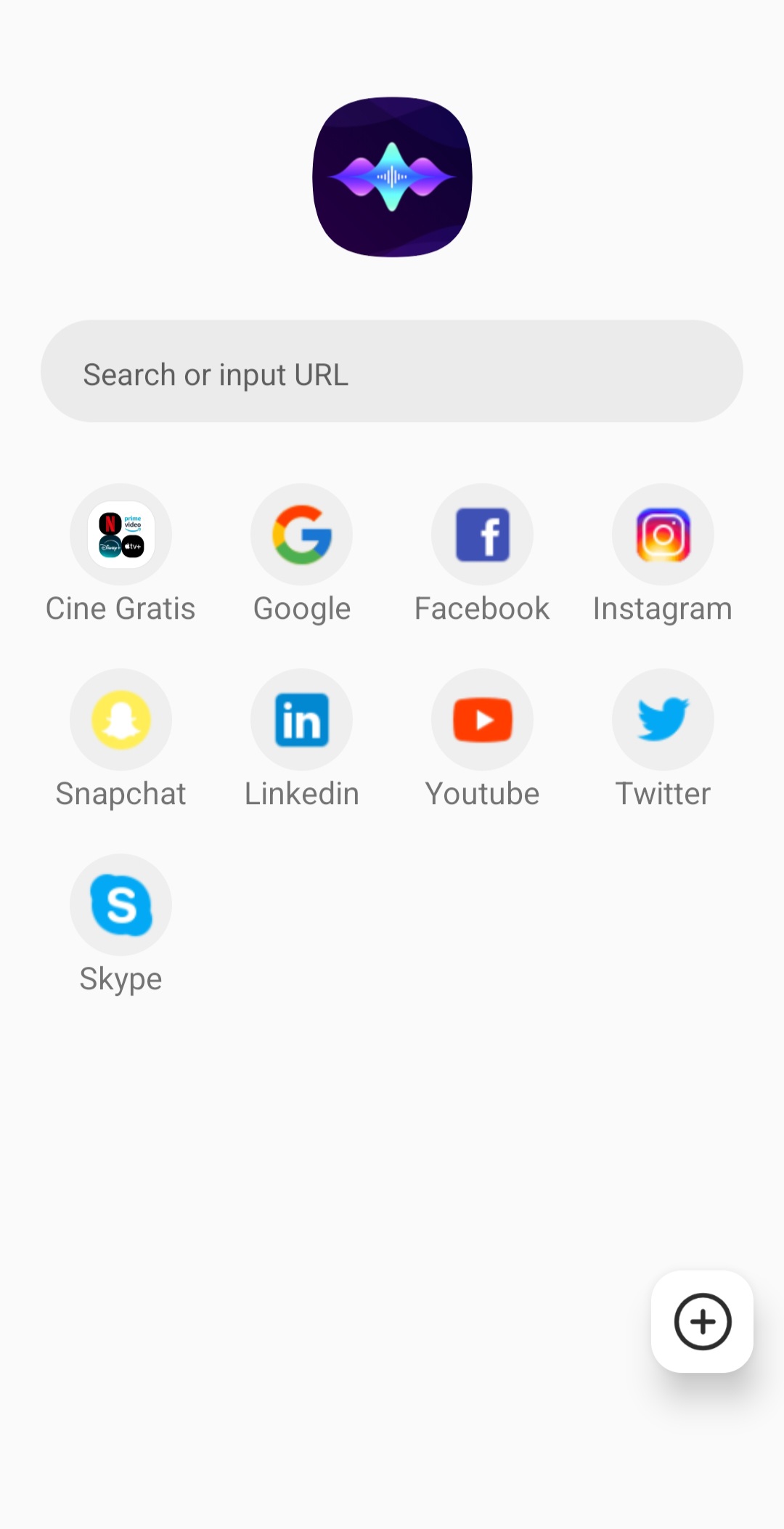Select the Skype shortcut
The height and width of the screenshot is (1529, 784).
click(121, 905)
